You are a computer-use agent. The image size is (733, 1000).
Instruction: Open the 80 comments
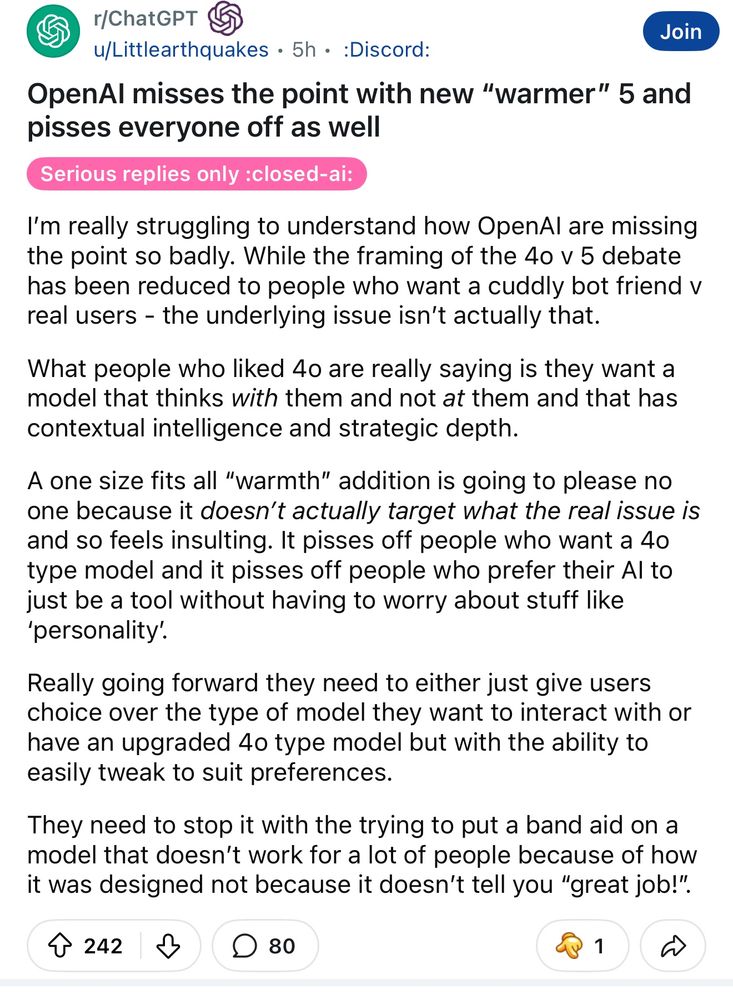pyautogui.click(x=265, y=945)
